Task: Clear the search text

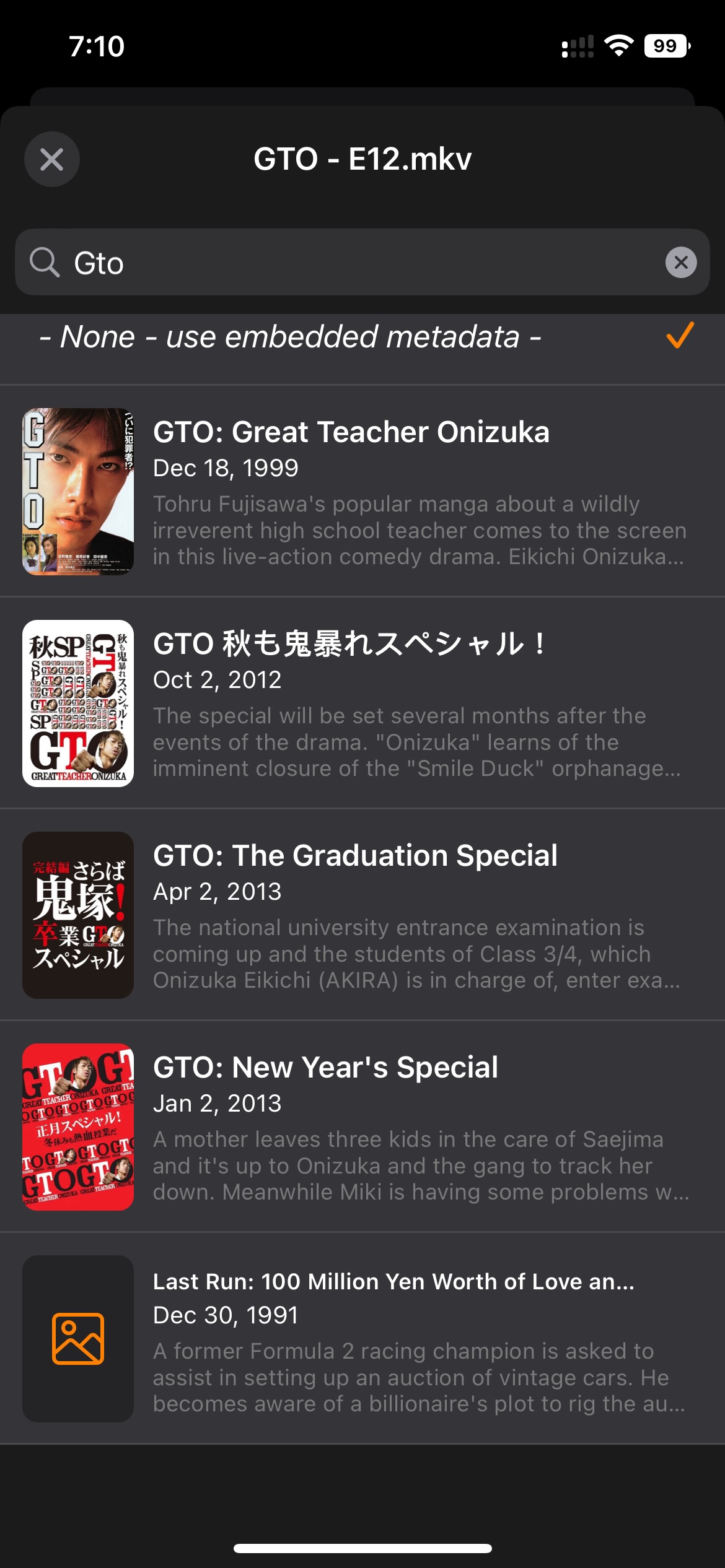Action: (680, 263)
